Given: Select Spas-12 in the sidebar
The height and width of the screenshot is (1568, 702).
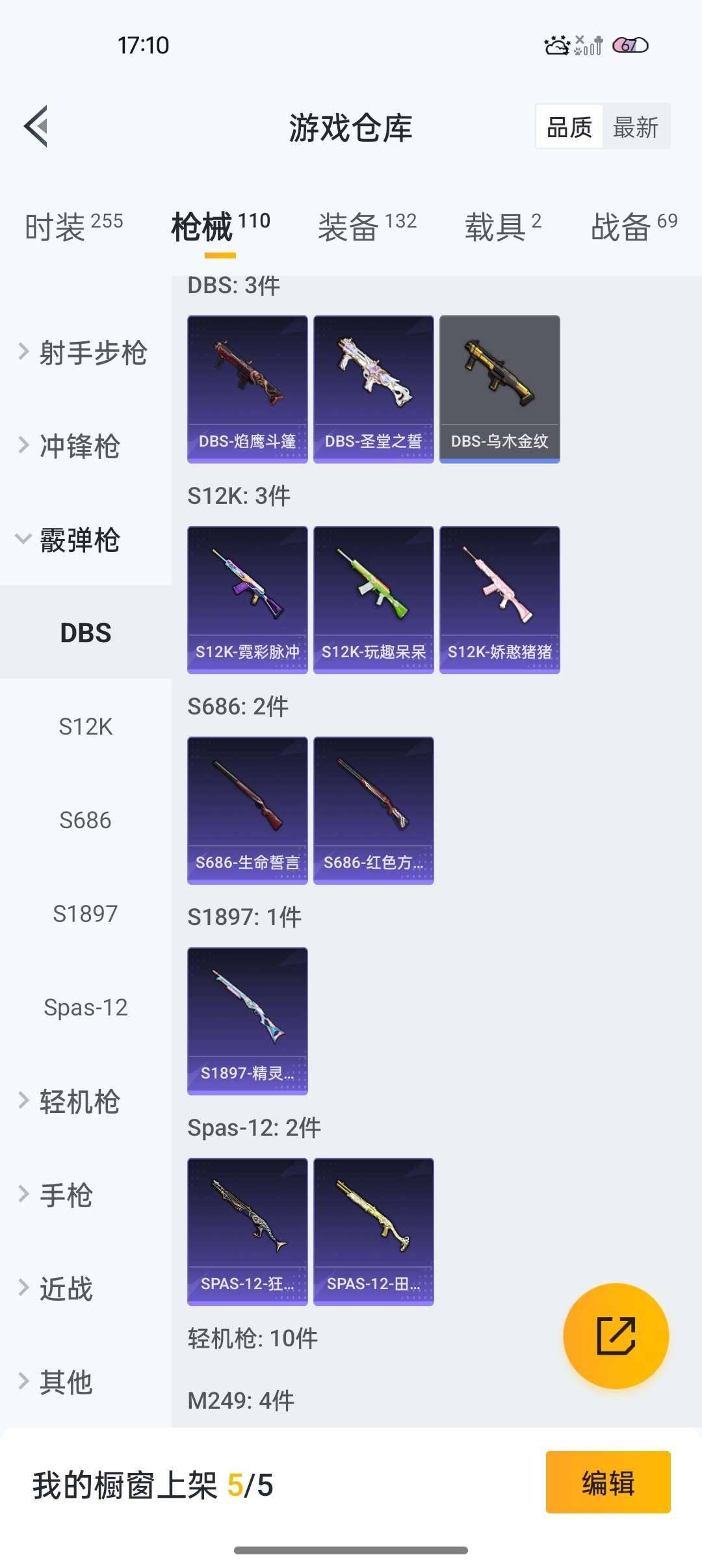Looking at the screenshot, I should click(x=84, y=1007).
